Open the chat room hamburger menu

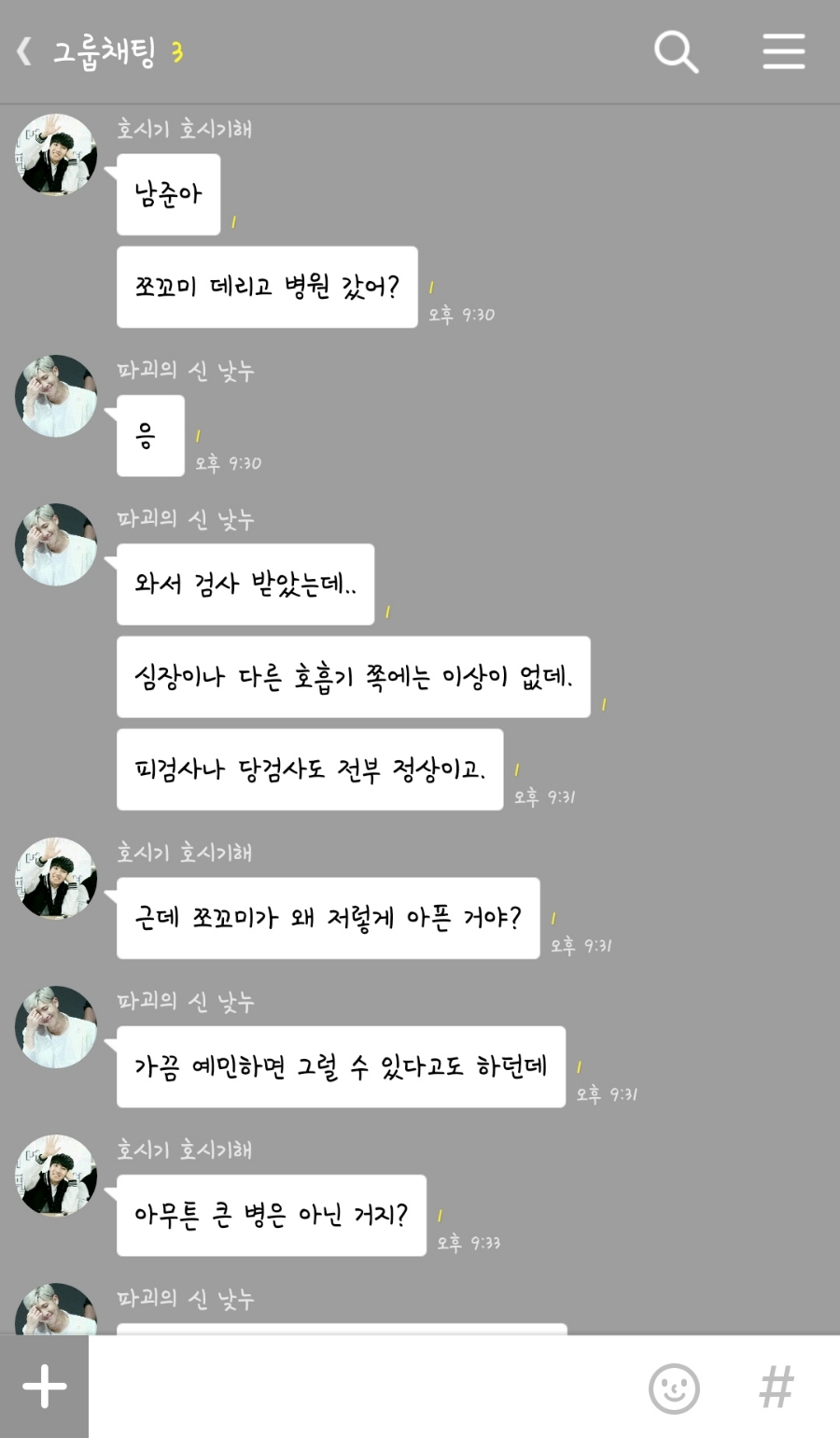click(x=783, y=51)
